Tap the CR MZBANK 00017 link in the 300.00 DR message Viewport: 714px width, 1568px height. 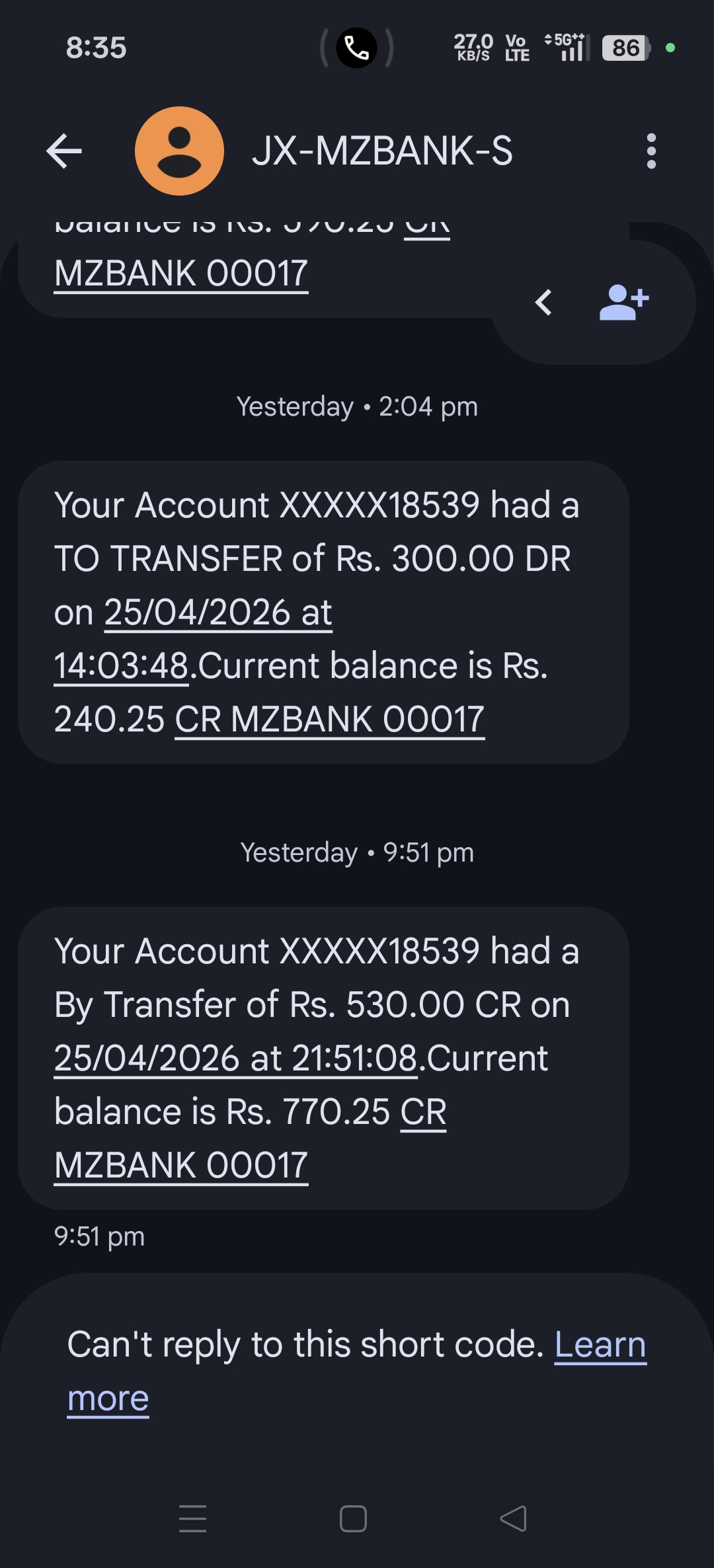[329, 720]
